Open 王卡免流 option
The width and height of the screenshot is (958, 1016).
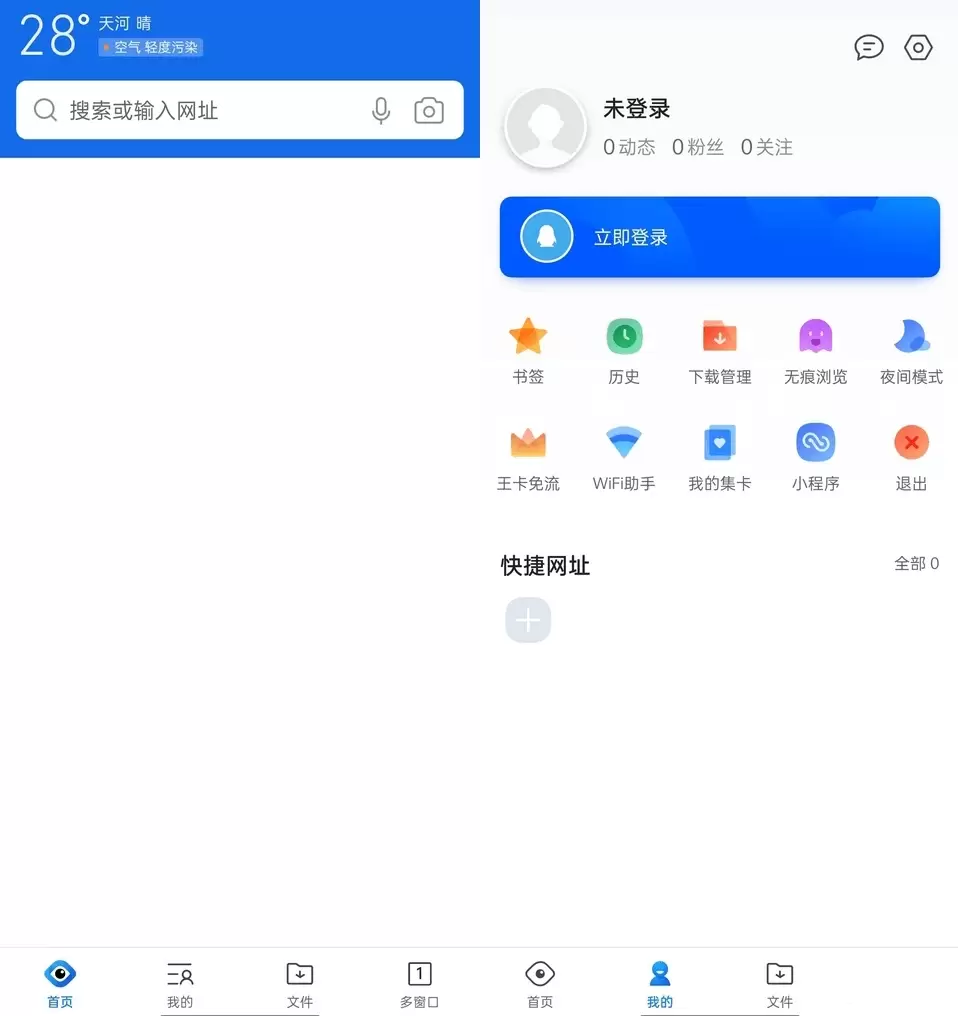528,456
